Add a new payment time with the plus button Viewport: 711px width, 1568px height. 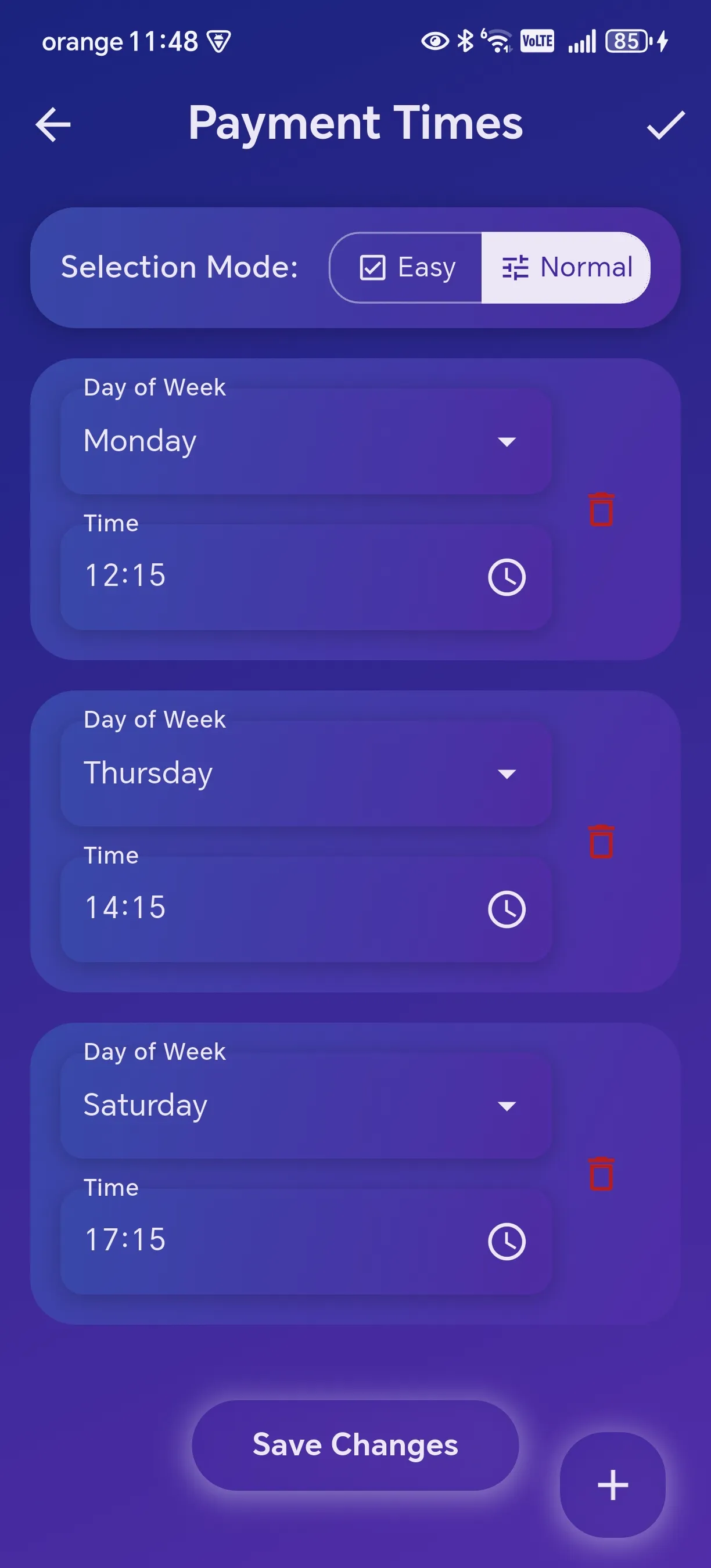[612, 1484]
